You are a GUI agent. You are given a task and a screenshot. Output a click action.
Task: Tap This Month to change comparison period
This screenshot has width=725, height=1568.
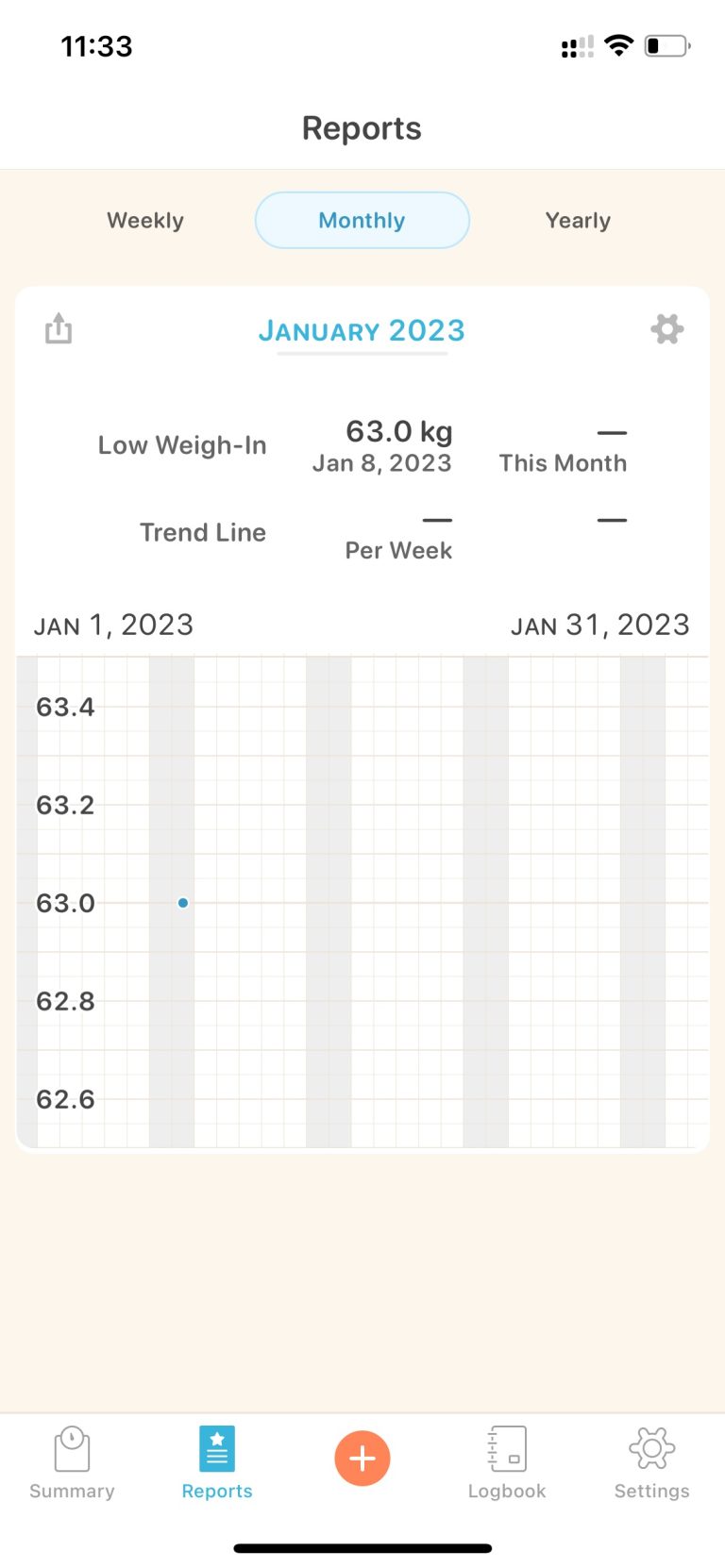(563, 462)
